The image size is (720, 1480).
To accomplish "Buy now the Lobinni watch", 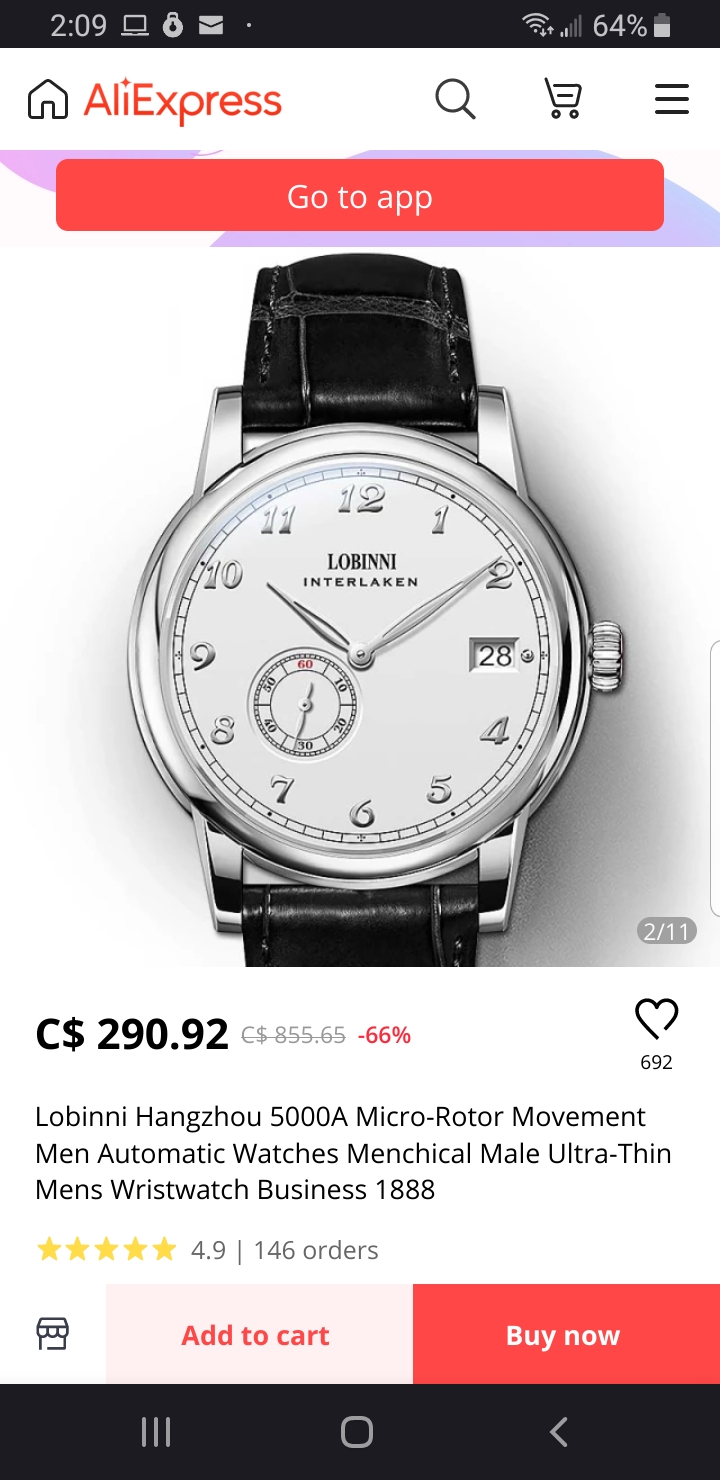I will 563,1335.
